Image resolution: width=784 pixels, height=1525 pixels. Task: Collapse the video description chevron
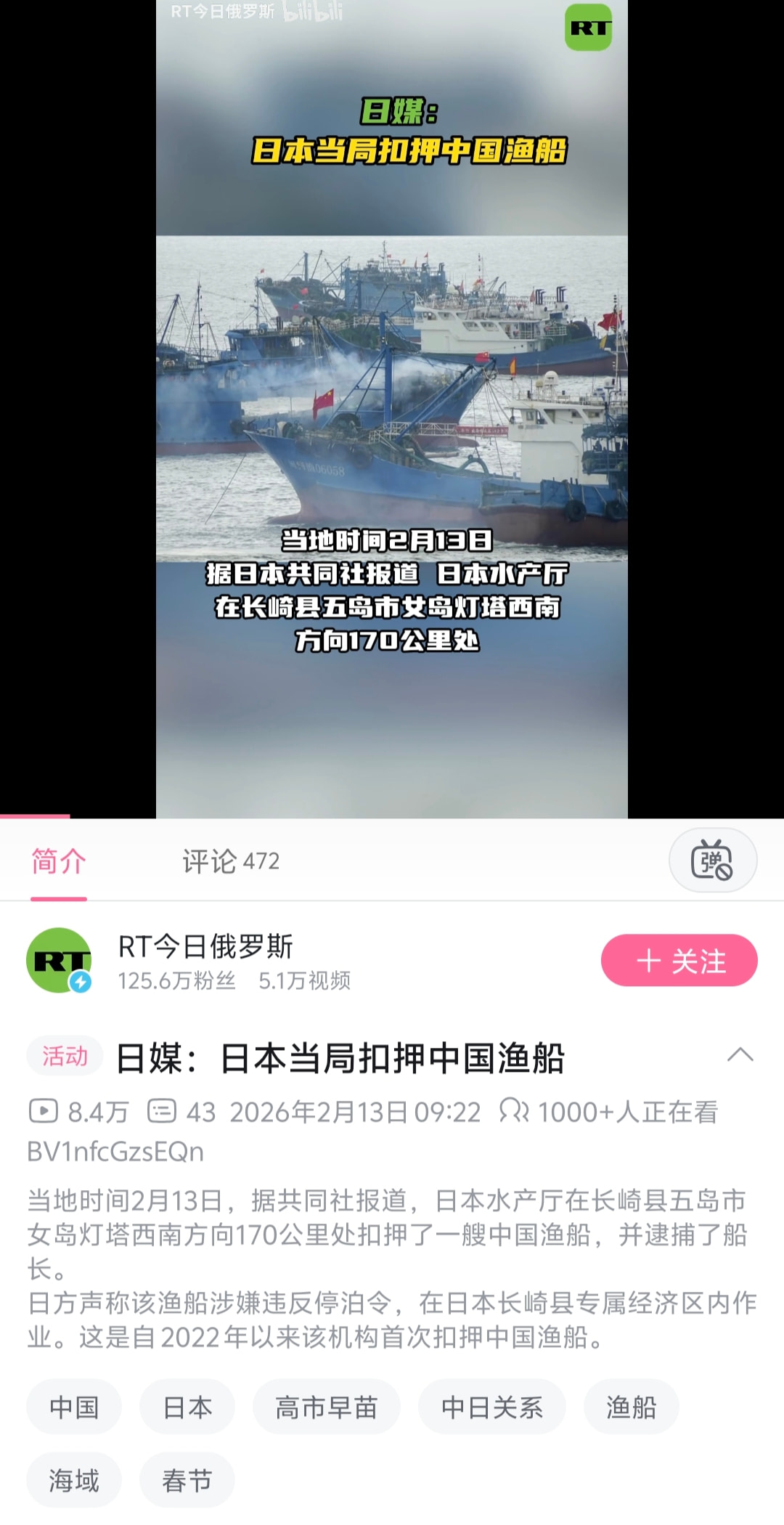coord(740,1055)
